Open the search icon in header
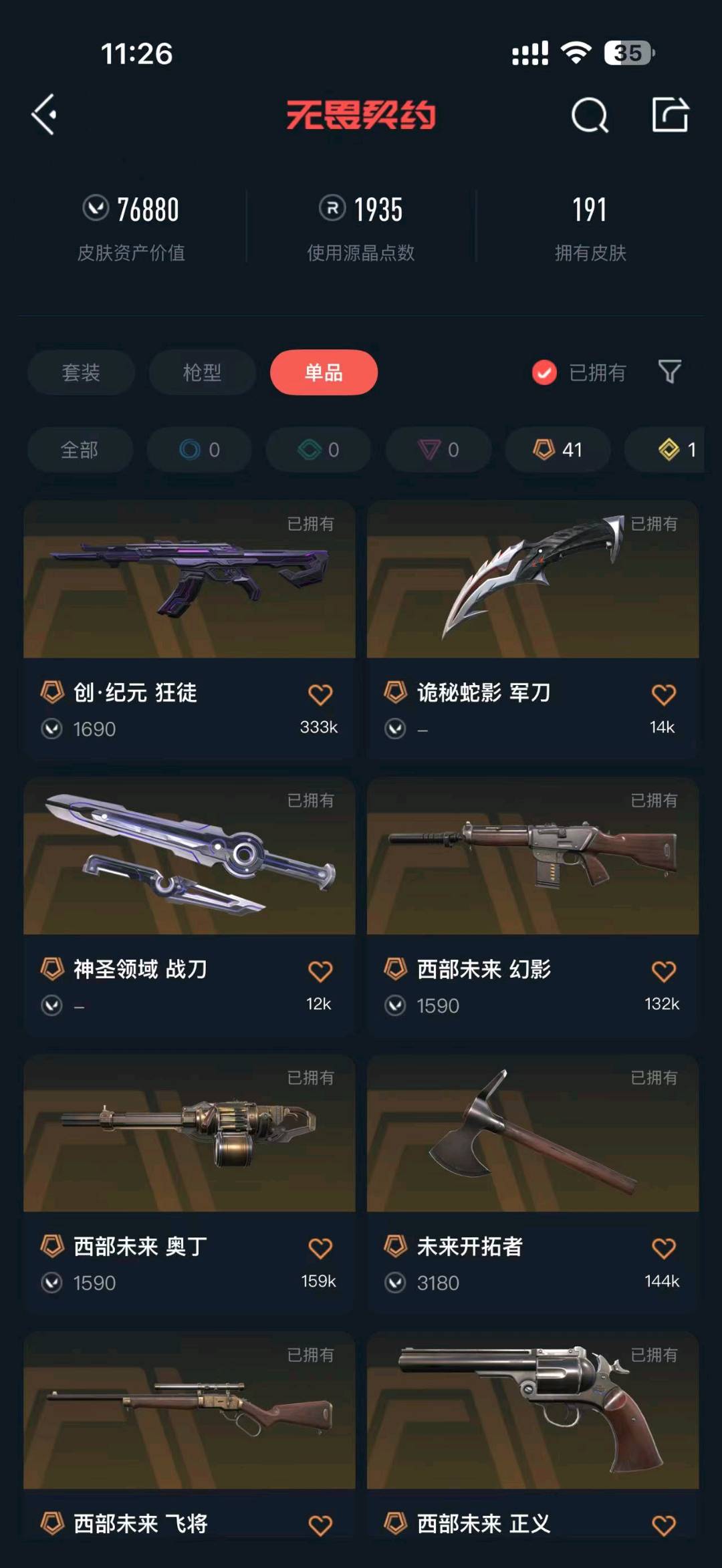Screen dimensions: 722x1568 pos(590,116)
